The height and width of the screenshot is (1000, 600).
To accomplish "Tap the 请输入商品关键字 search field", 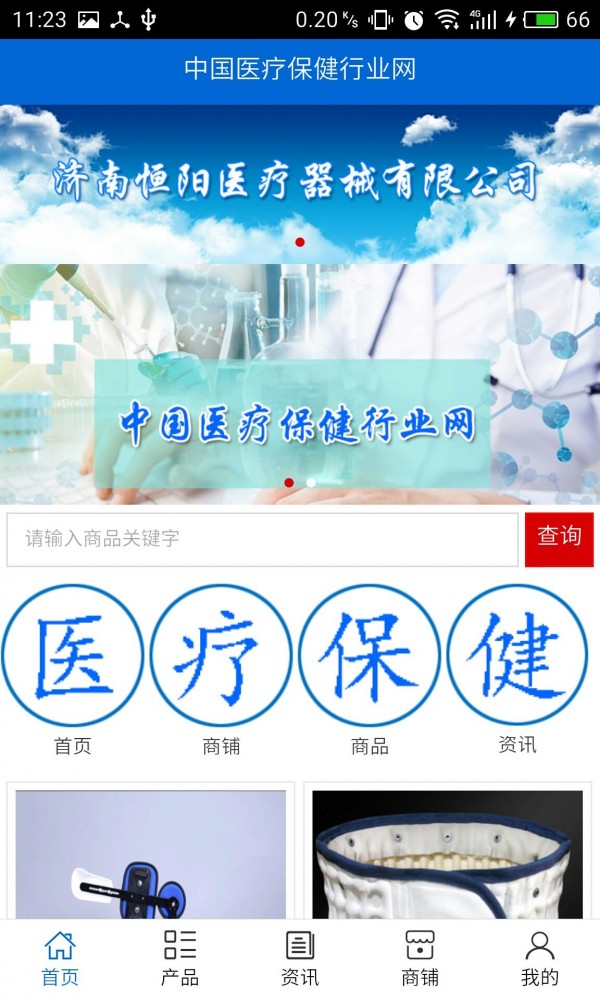I will [x=262, y=539].
